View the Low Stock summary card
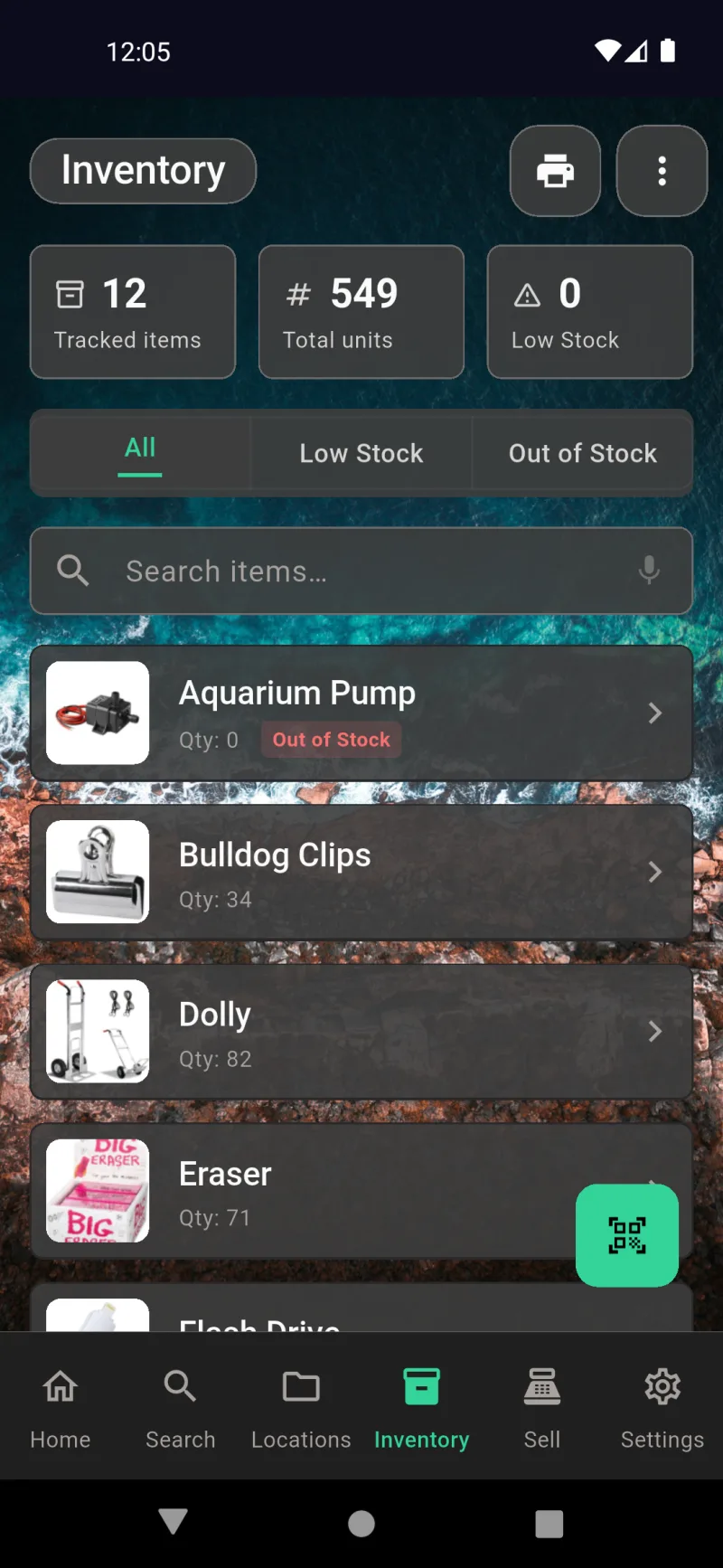The image size is (723, 1568). pos(589,311)
